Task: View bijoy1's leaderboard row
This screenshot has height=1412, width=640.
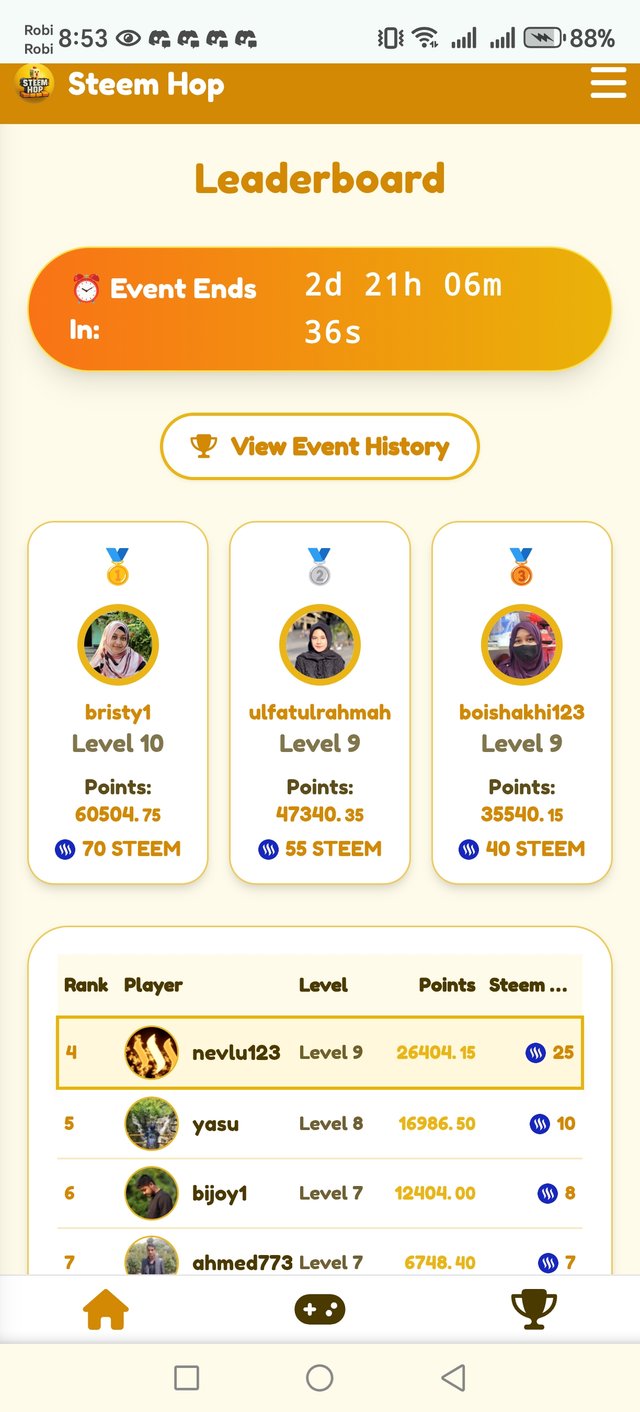Action: coord(320,1193)
